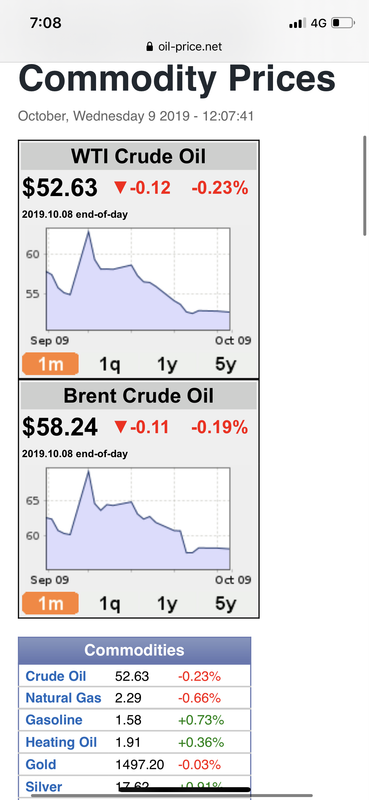Switch Brent Crude Oil chart to 1q
369x800 pixels.
pyautogui.click(x=110, y=604)
